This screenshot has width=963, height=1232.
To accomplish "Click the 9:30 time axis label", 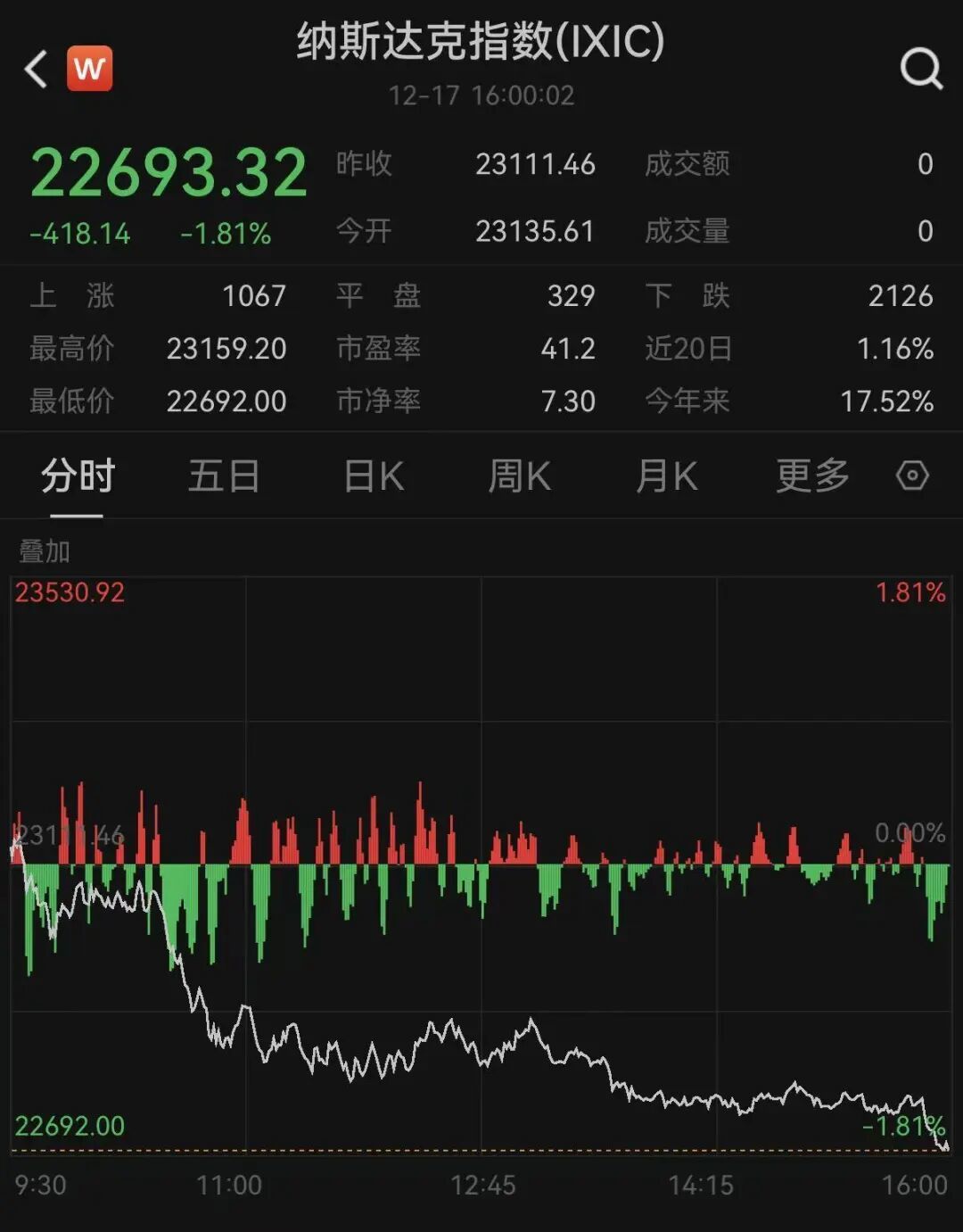I will click(x=37, y=1187).
